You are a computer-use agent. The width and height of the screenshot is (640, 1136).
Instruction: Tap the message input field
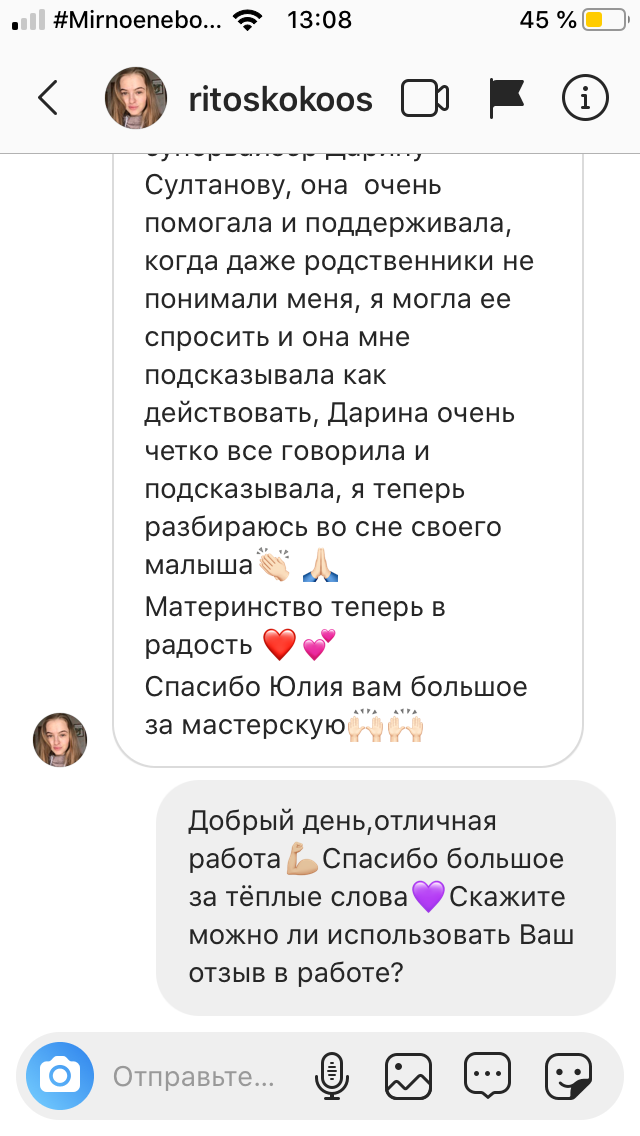point(195,1077)
